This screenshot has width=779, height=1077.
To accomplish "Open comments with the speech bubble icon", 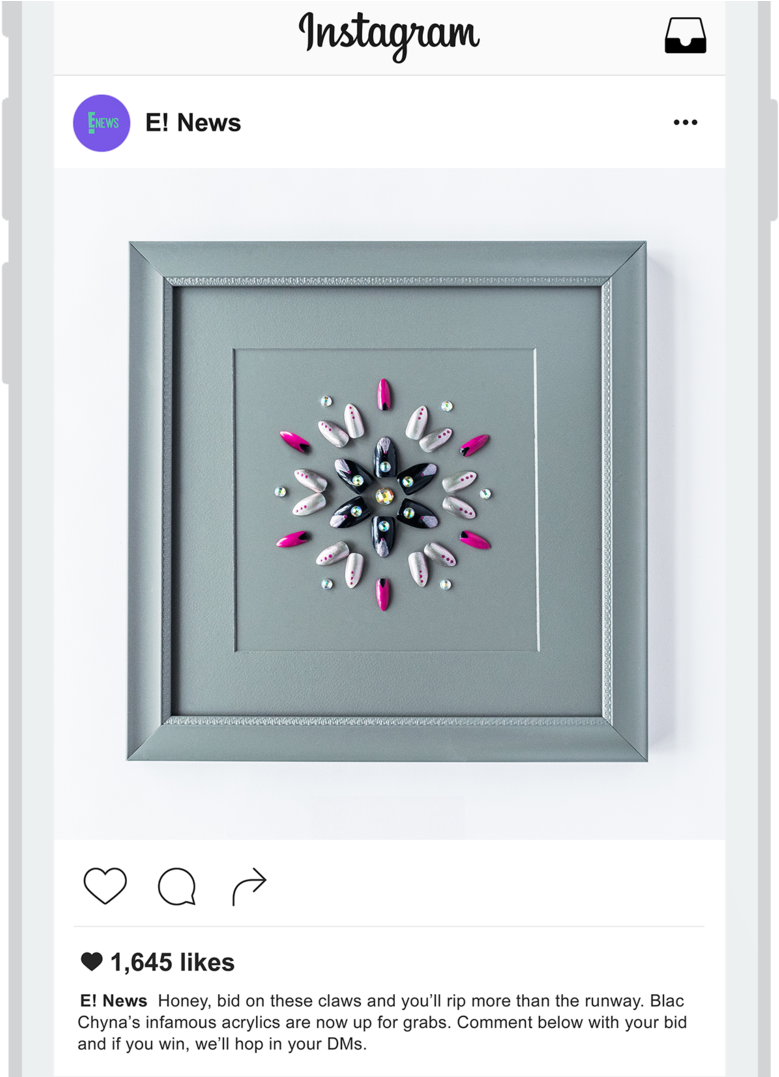I will tap(177, 884).
